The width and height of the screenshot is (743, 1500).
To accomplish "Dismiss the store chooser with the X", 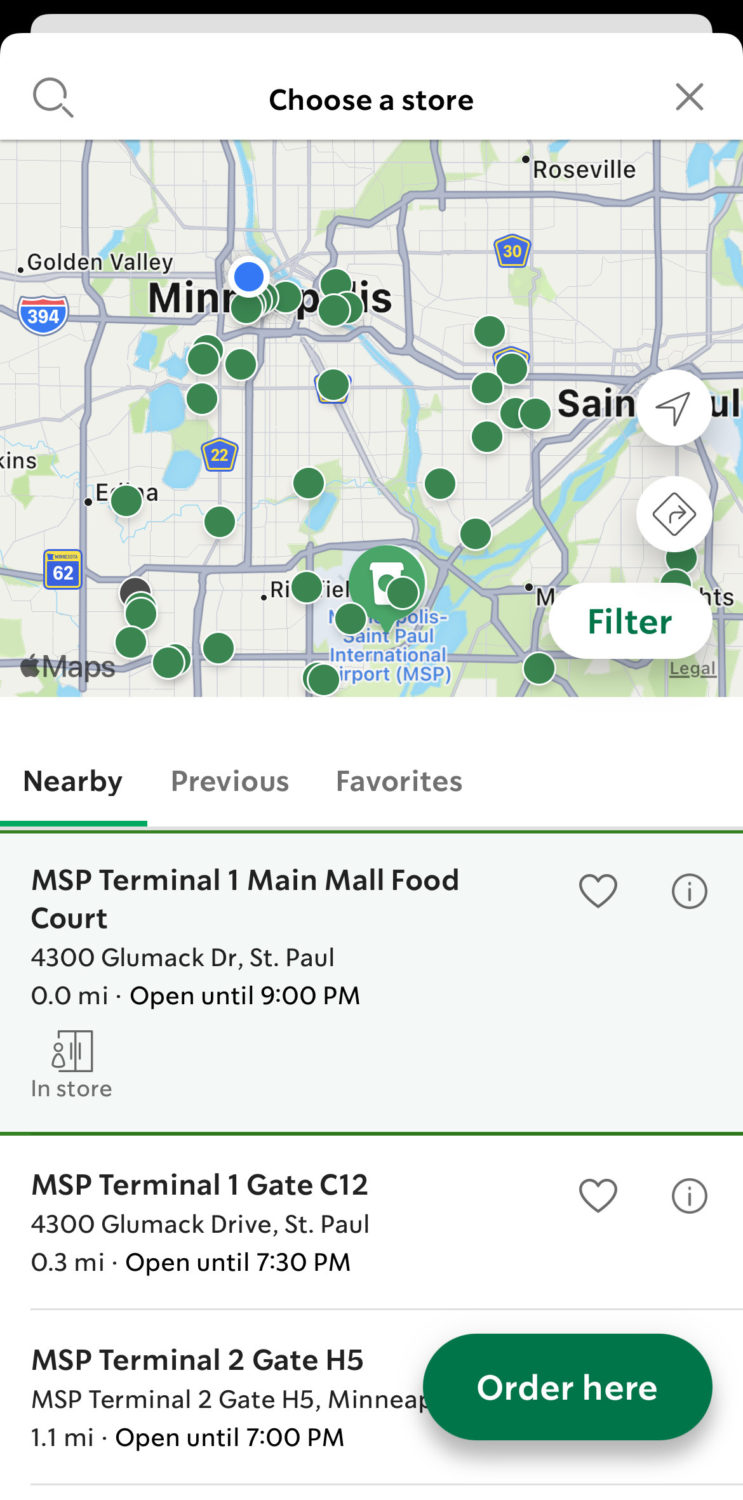I will click(690, 96).
